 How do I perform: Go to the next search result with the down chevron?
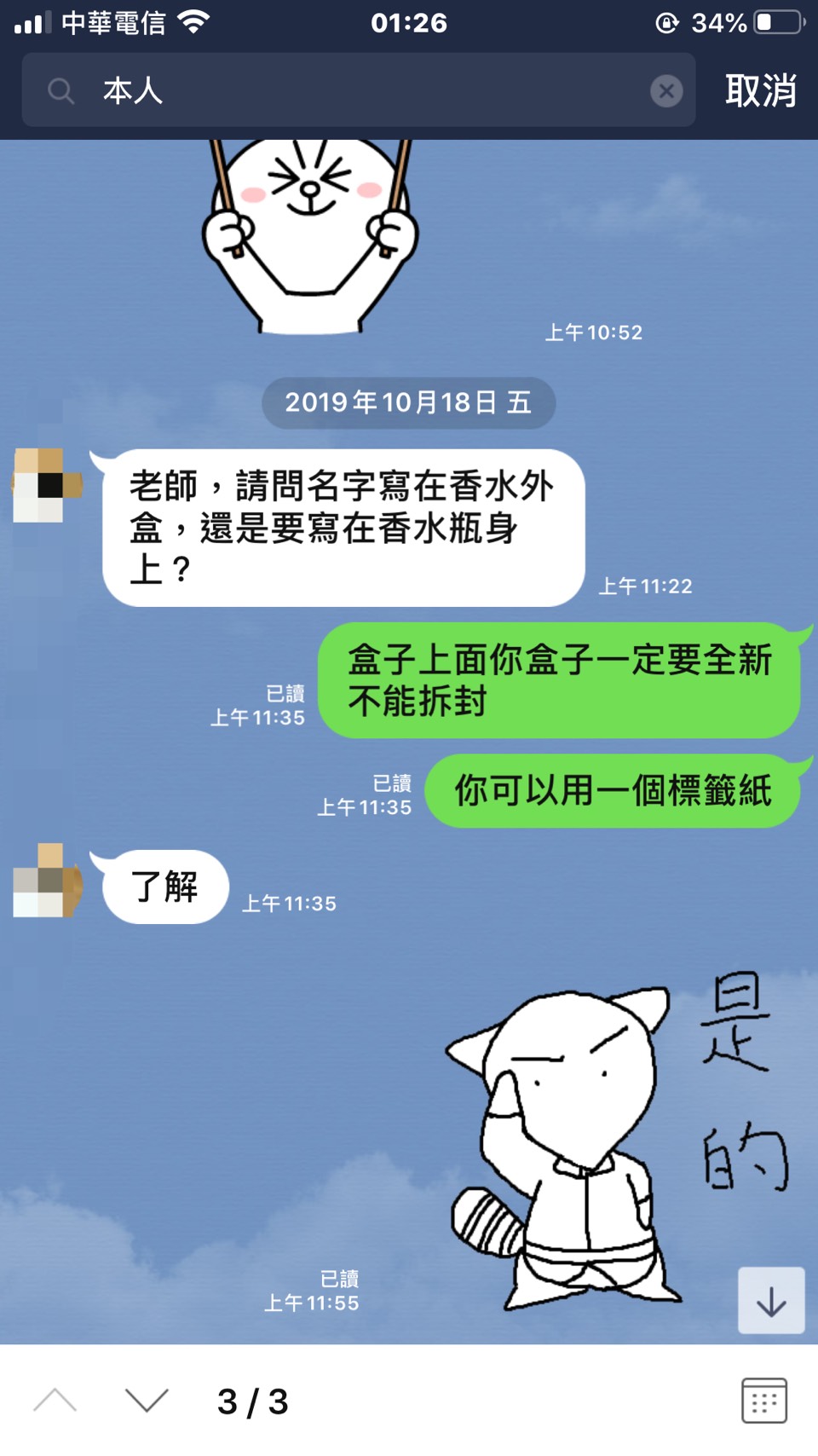click(x=147, y=1400)
